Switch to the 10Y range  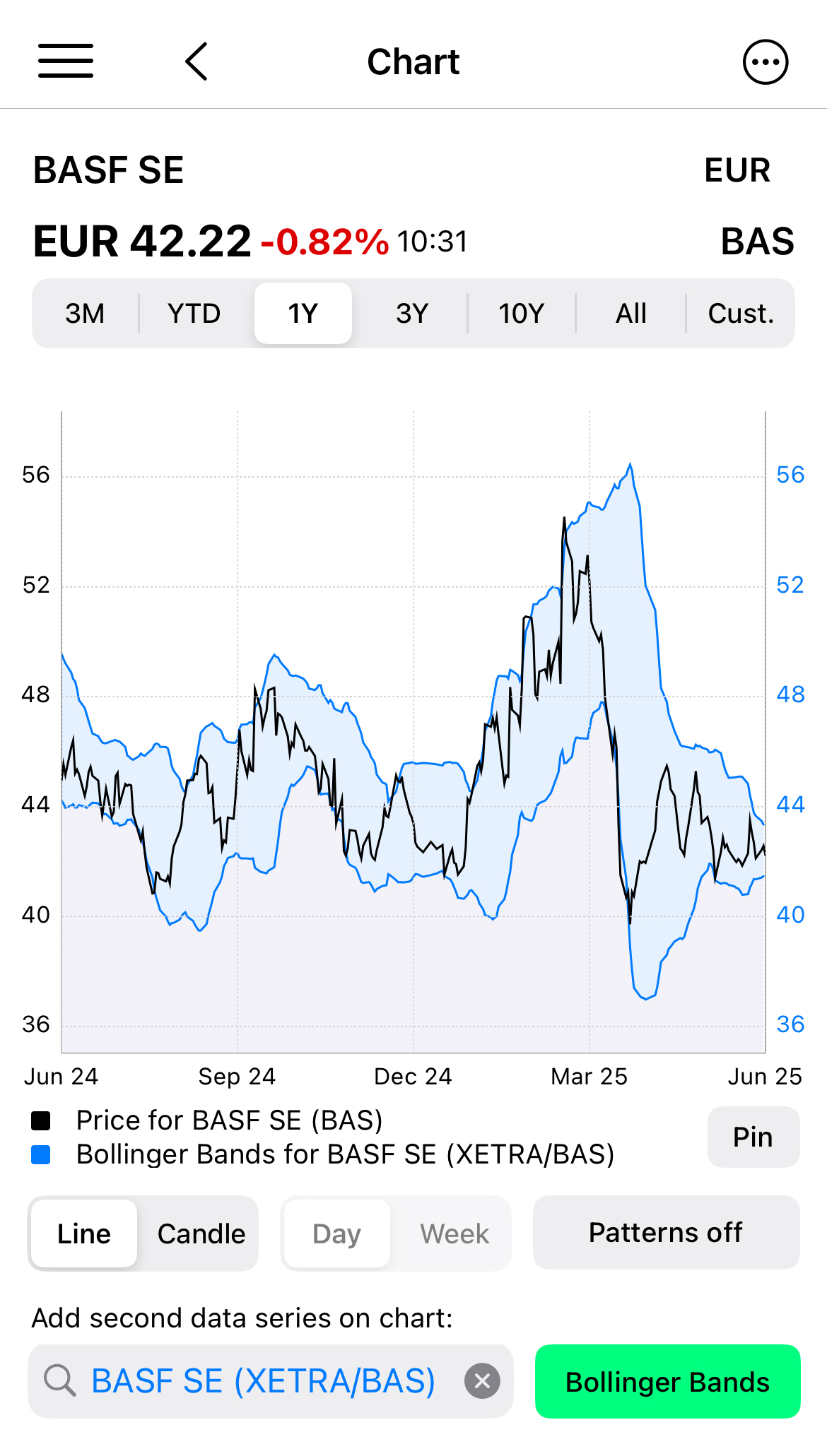point(521,314)
